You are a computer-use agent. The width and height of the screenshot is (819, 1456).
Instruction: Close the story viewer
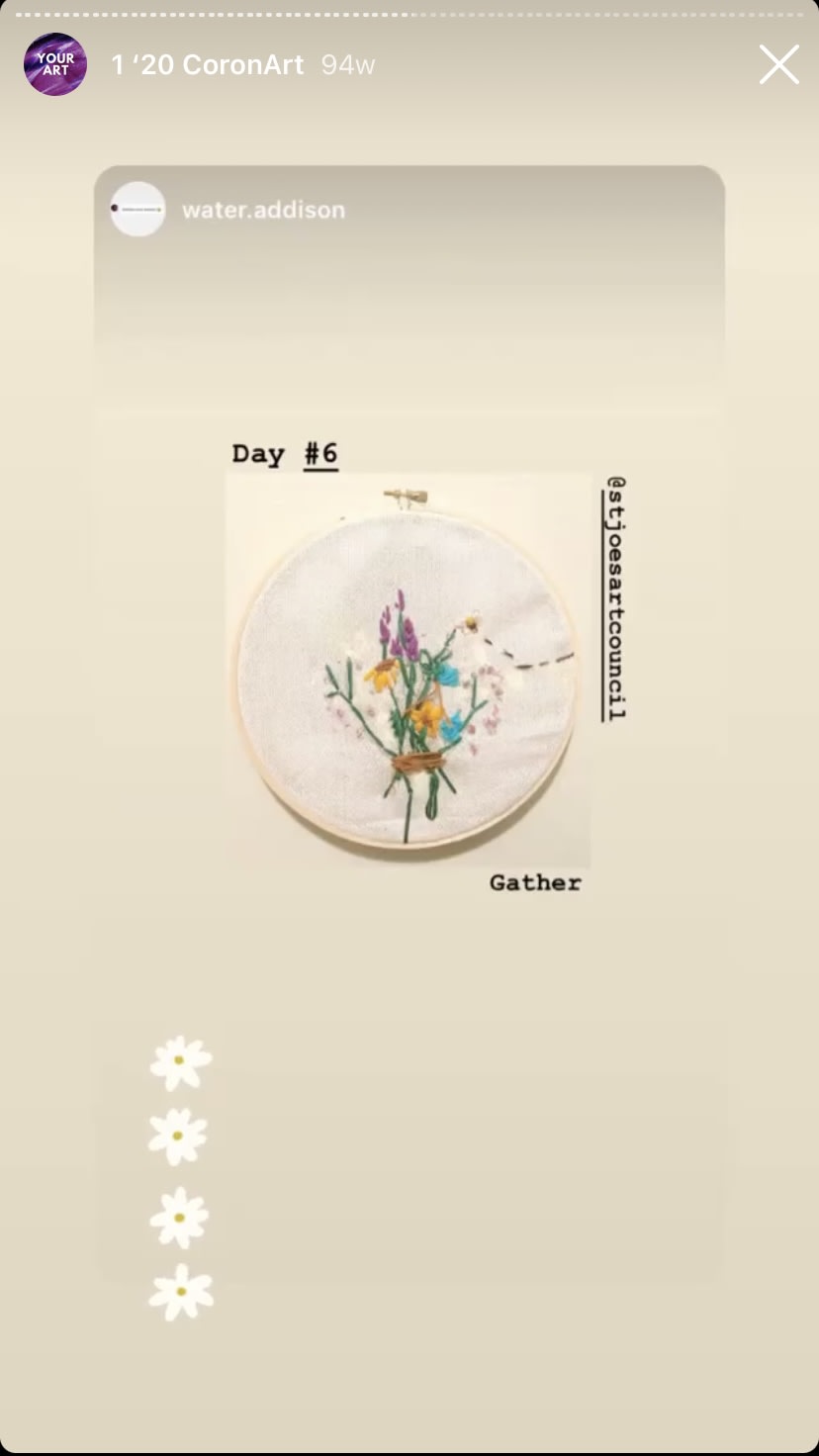[x=778, y=65]
